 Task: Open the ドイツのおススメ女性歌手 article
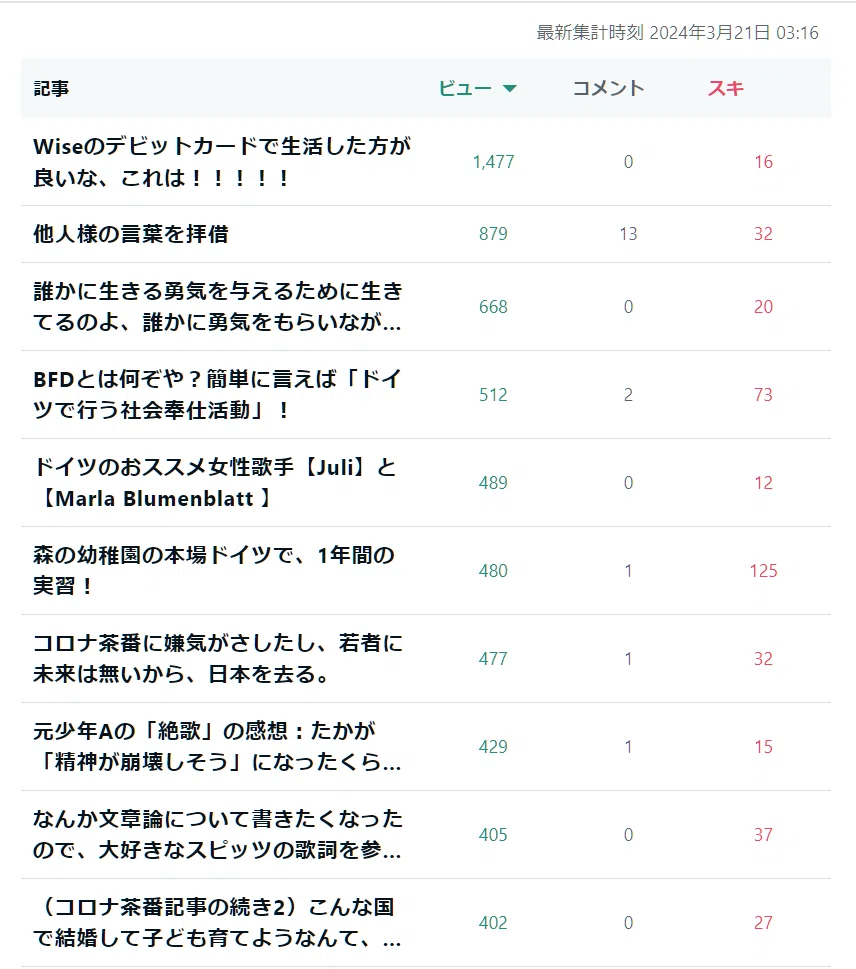[214, 483]
